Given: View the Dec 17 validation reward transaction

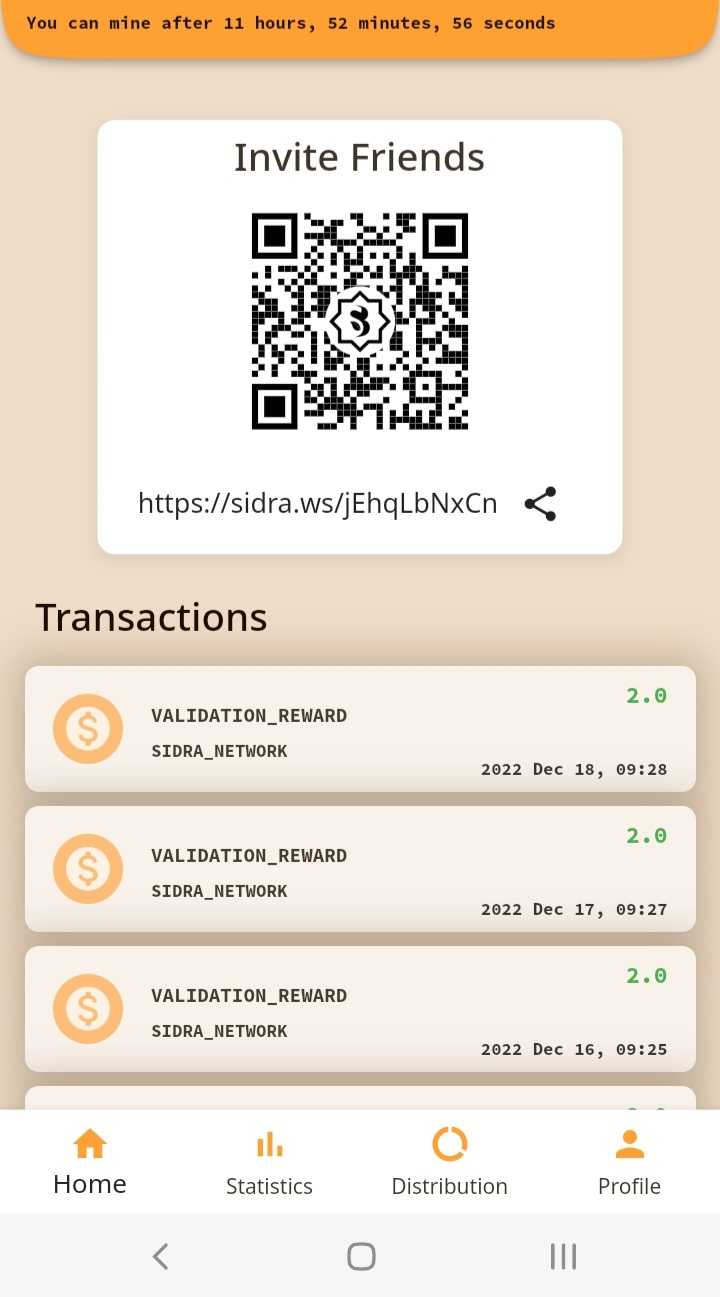Looking at the screenshot, I should tap(360, 869).
